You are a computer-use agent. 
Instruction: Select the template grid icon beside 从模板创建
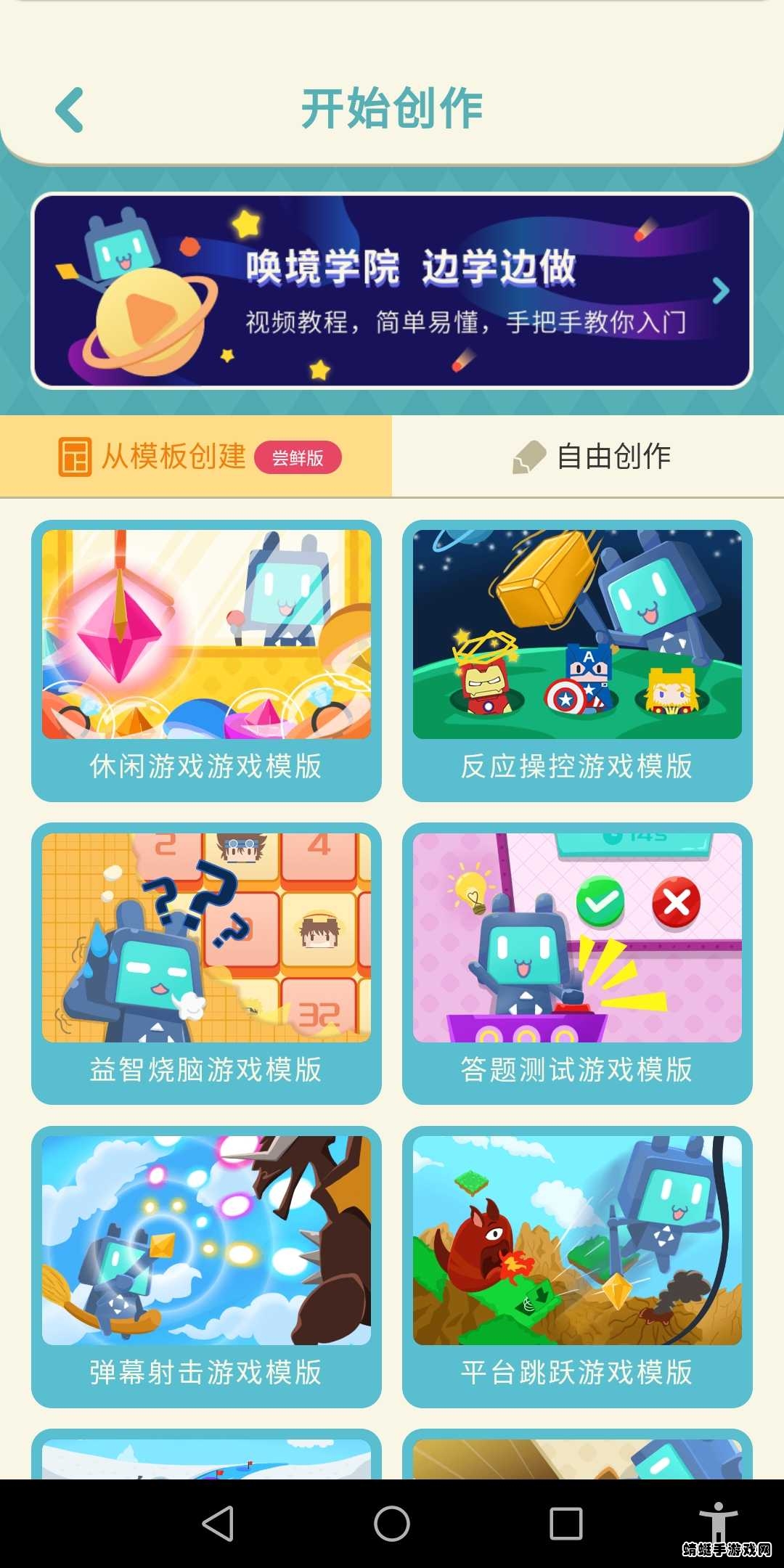tap(77, 456)
